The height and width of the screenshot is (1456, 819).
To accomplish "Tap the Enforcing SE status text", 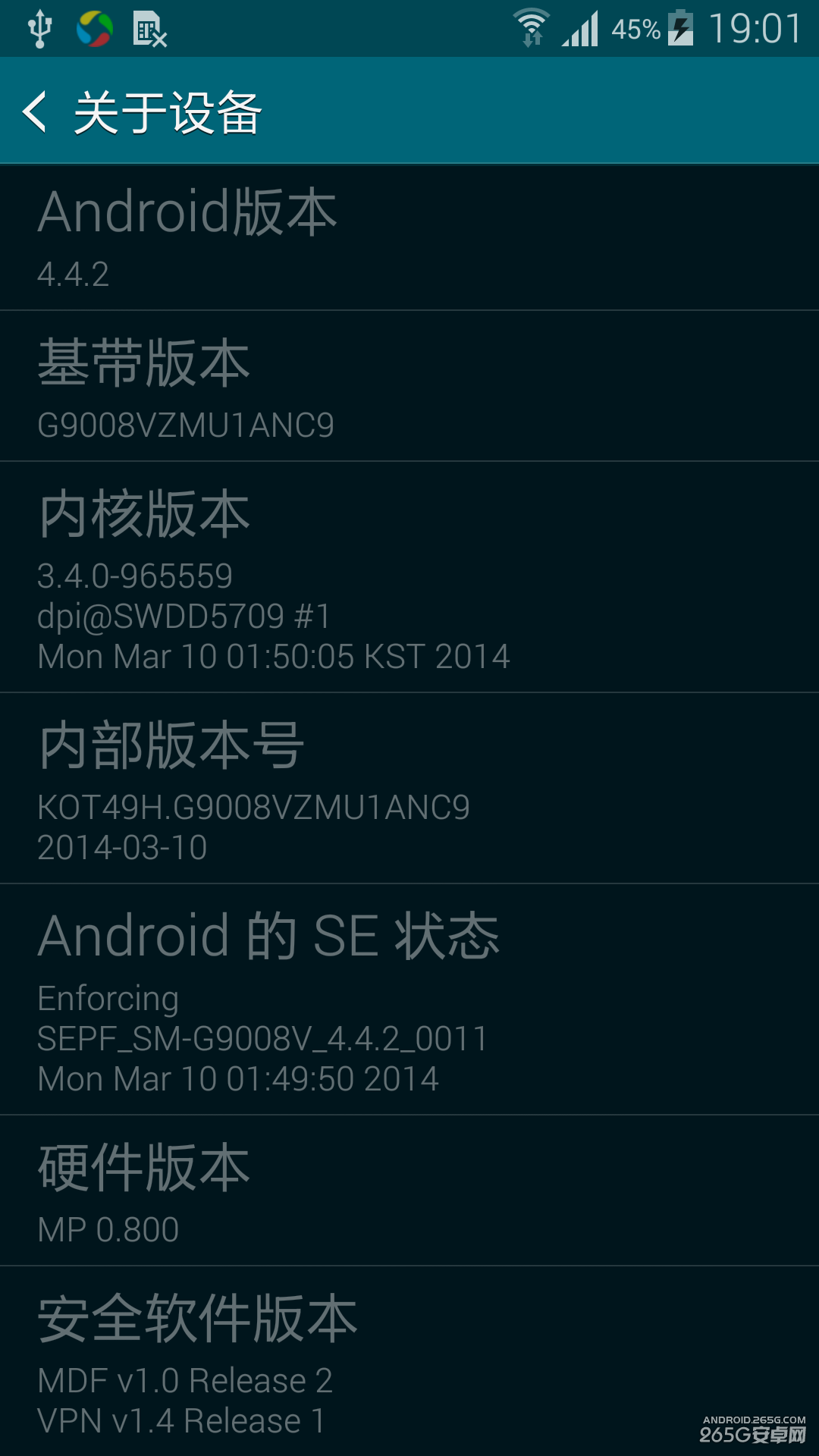I will point(107,999).
